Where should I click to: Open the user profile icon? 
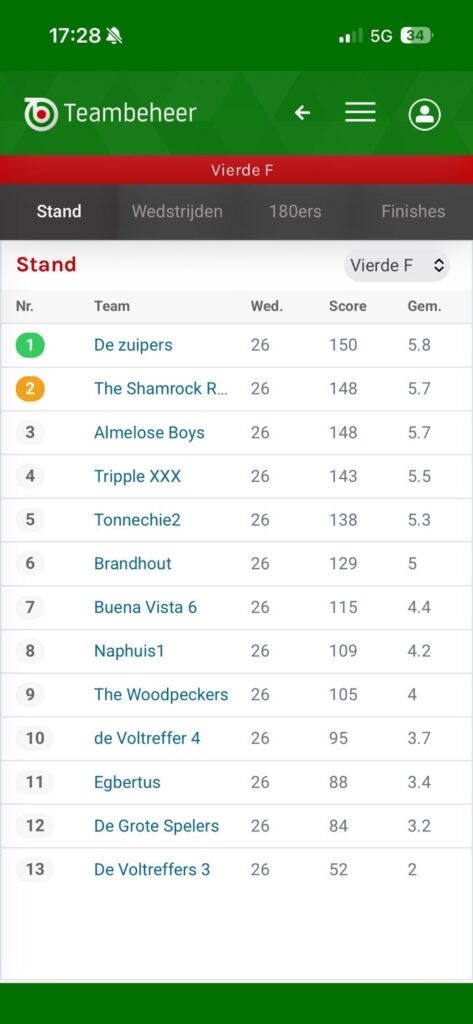pos(425,114)
